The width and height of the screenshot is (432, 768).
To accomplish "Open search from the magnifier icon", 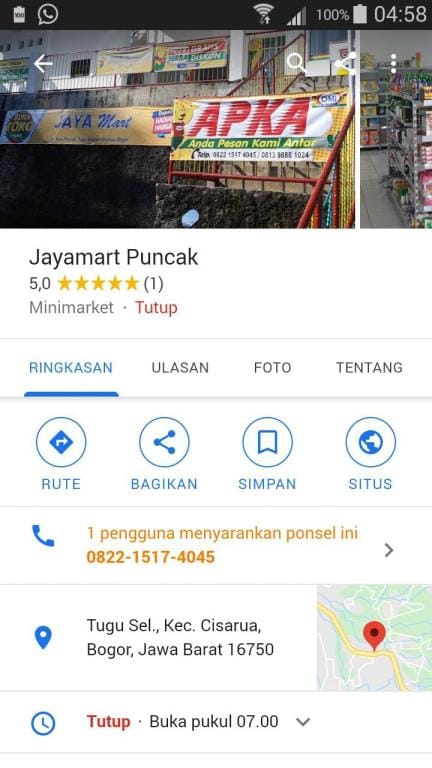I will tap(296, 63).
